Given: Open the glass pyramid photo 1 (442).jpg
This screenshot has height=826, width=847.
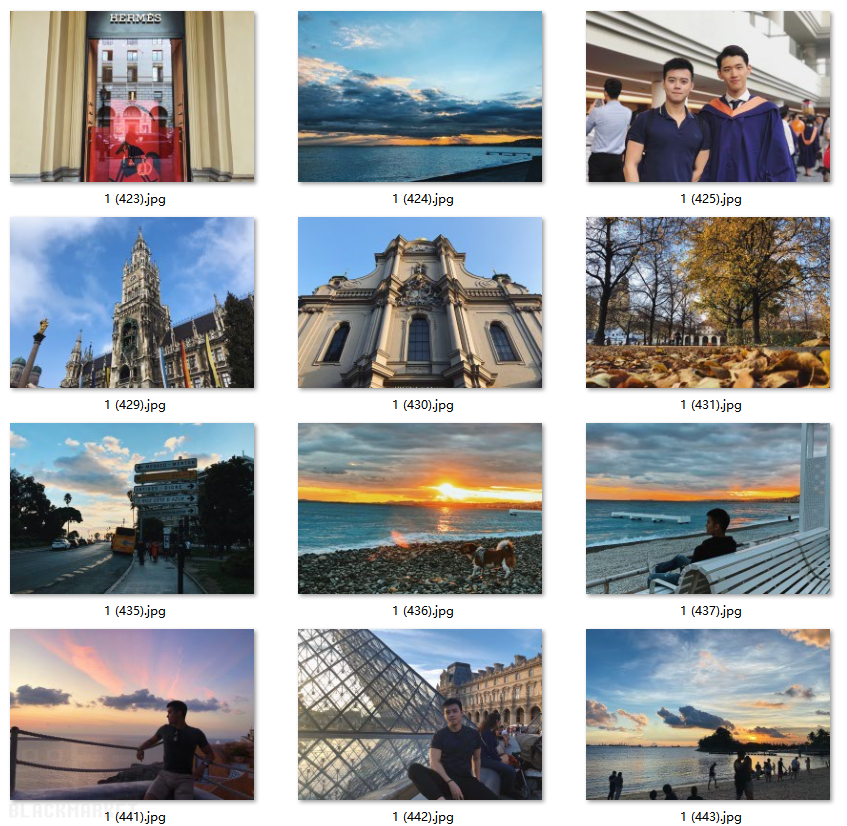Looking at the screenshot, I should (420, 715).
